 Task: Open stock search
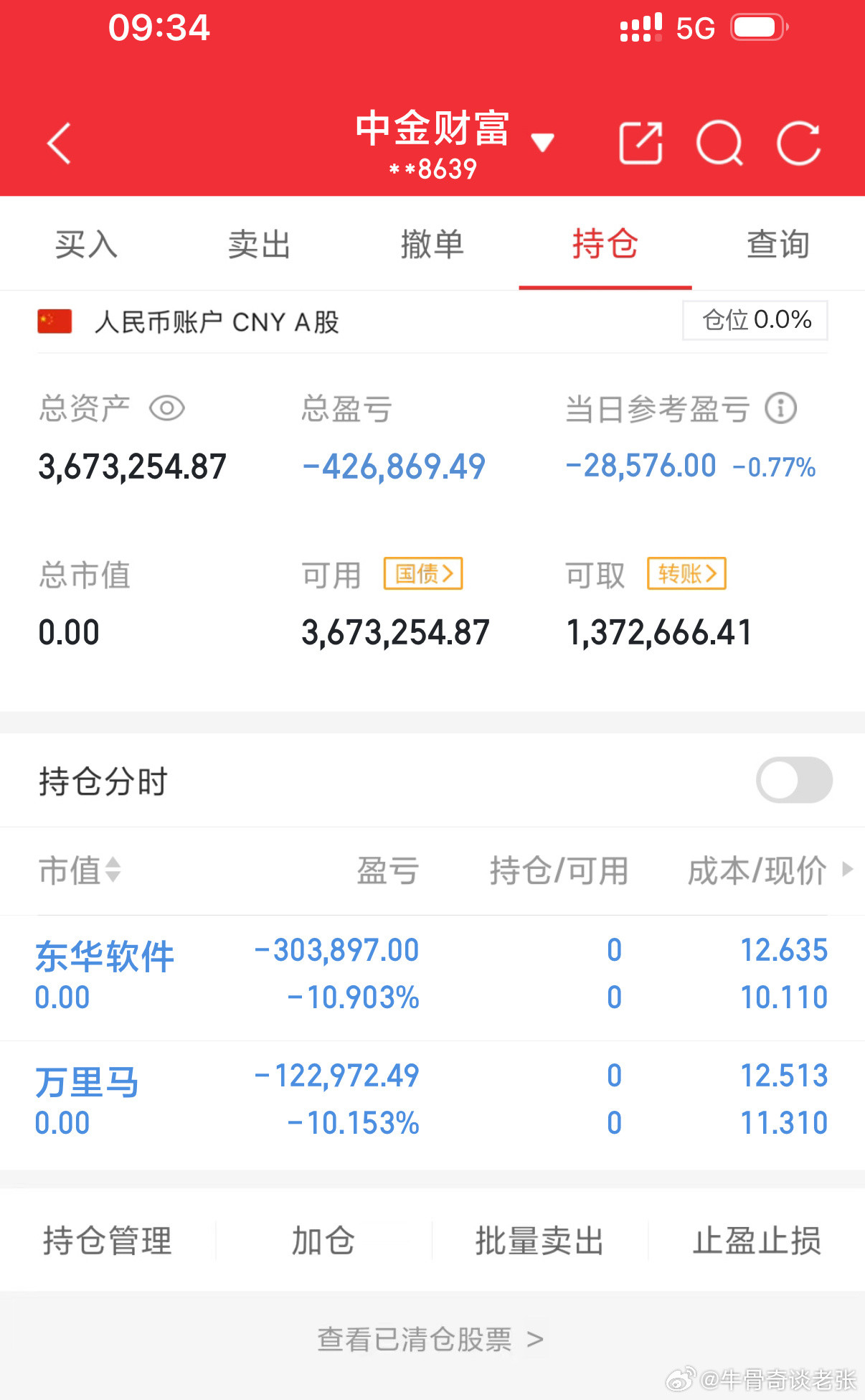pos(721,143)
